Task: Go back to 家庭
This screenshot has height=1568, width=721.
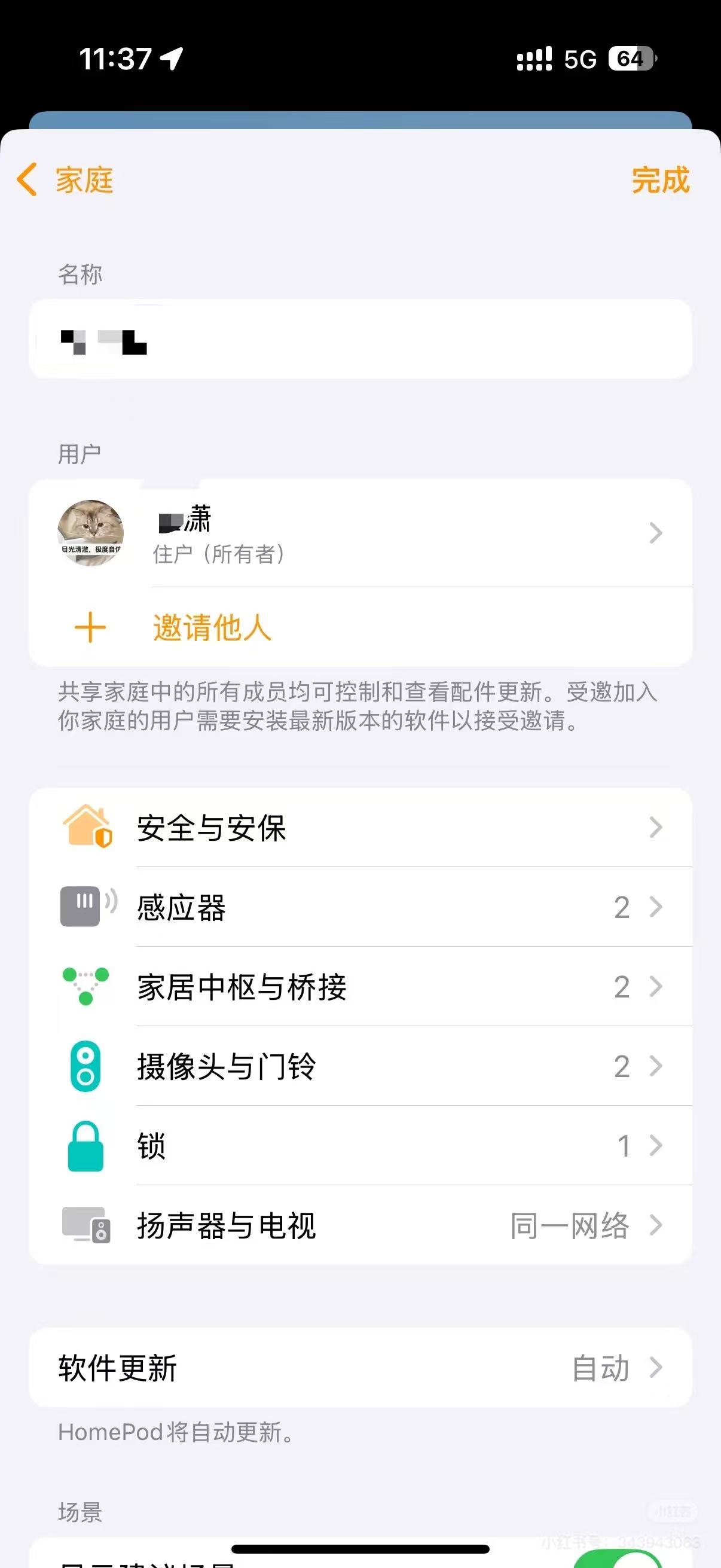Action: [x=66, y=180]
